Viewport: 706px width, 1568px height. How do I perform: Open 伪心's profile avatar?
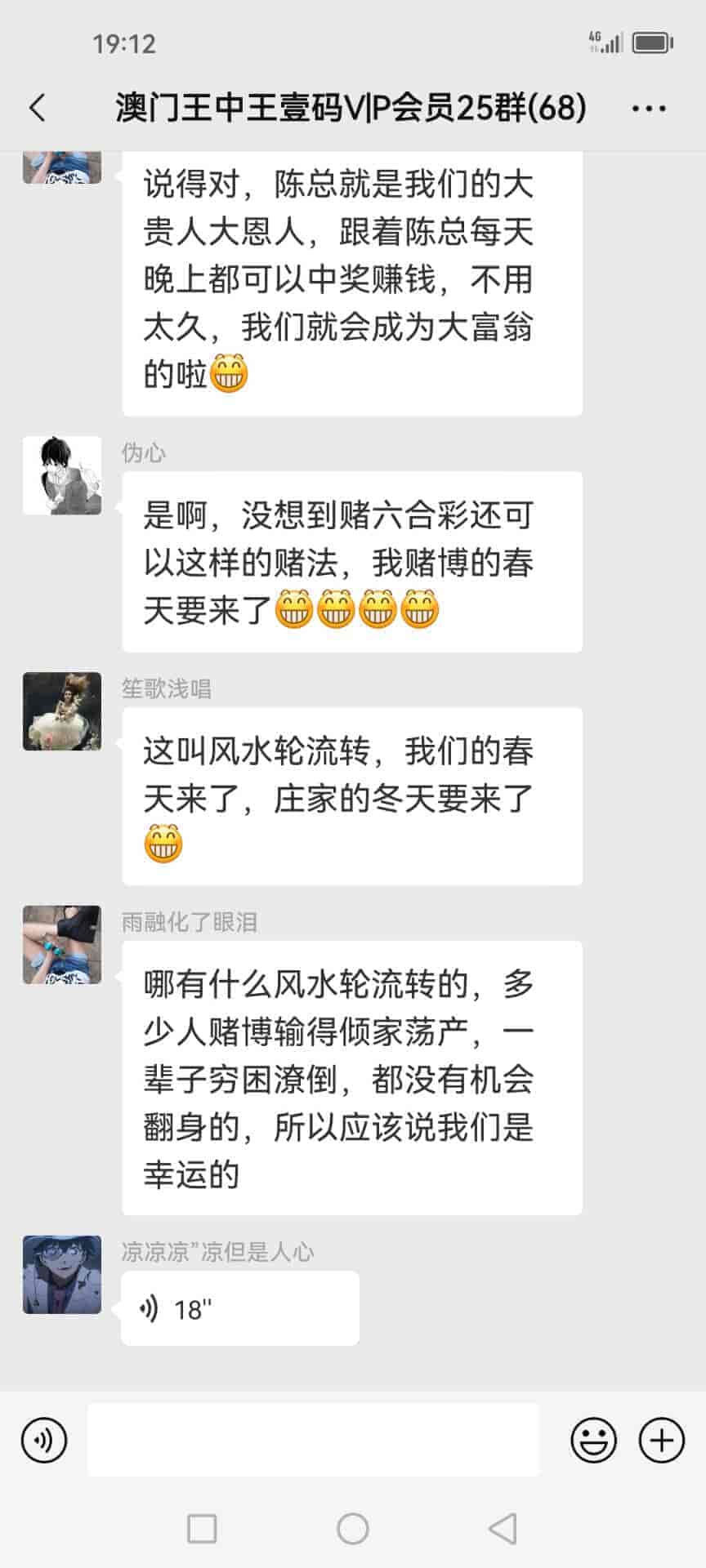click(62, 475)
